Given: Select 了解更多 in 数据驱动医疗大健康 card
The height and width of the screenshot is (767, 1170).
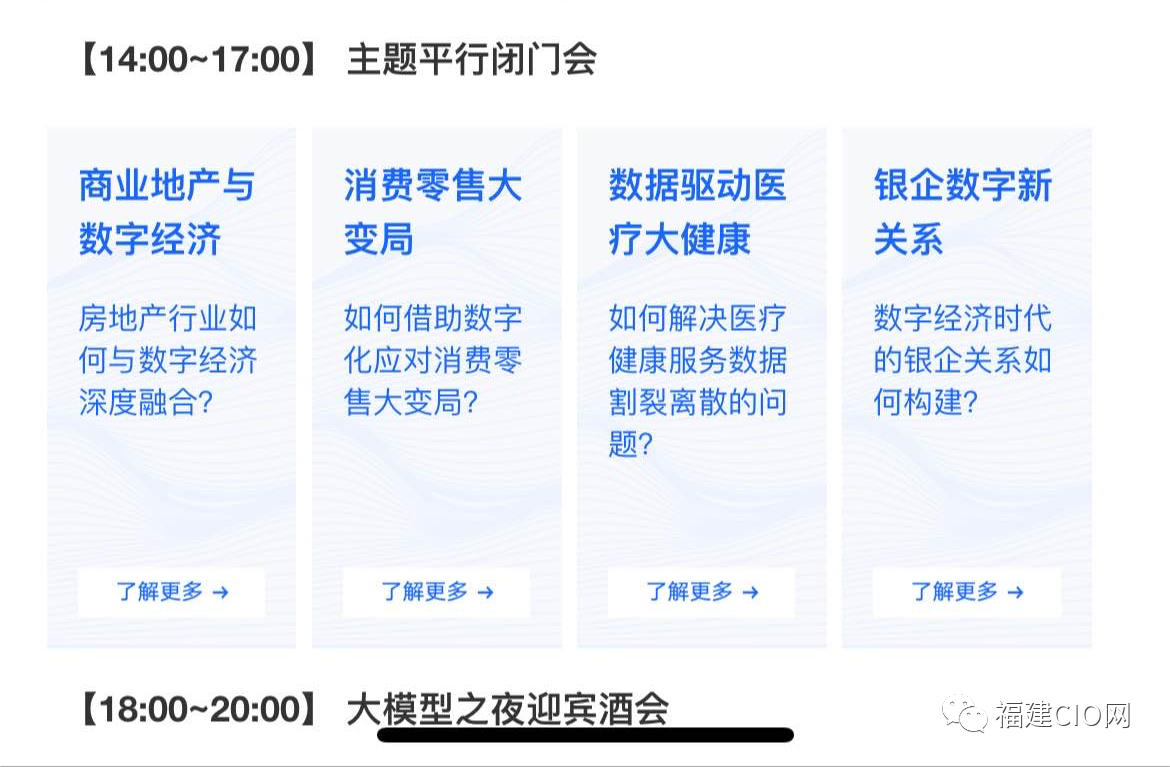Looking at the screenshot, I should coord(702,592).
